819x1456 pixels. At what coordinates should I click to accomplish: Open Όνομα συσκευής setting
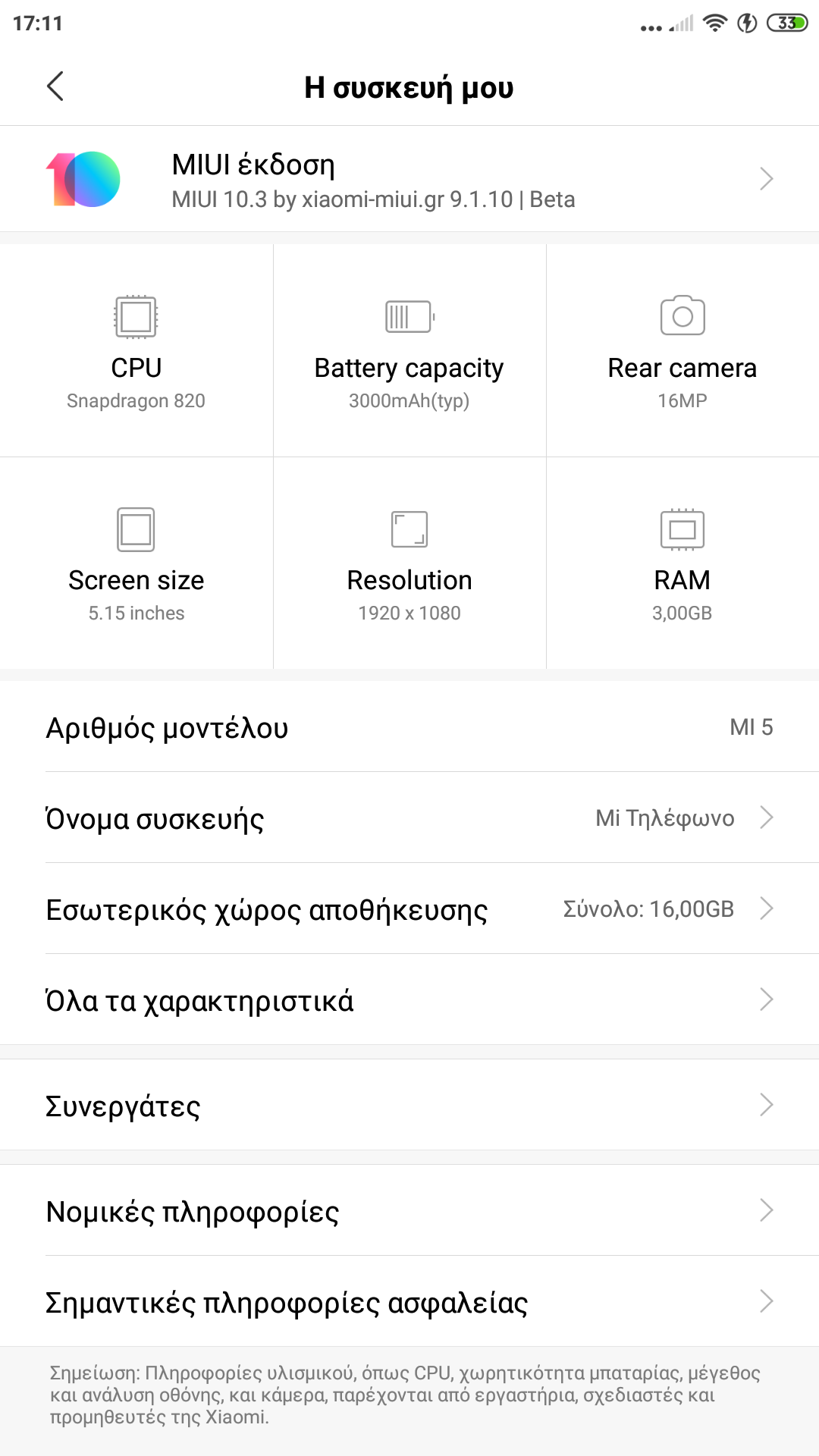(x=409, y=818)
